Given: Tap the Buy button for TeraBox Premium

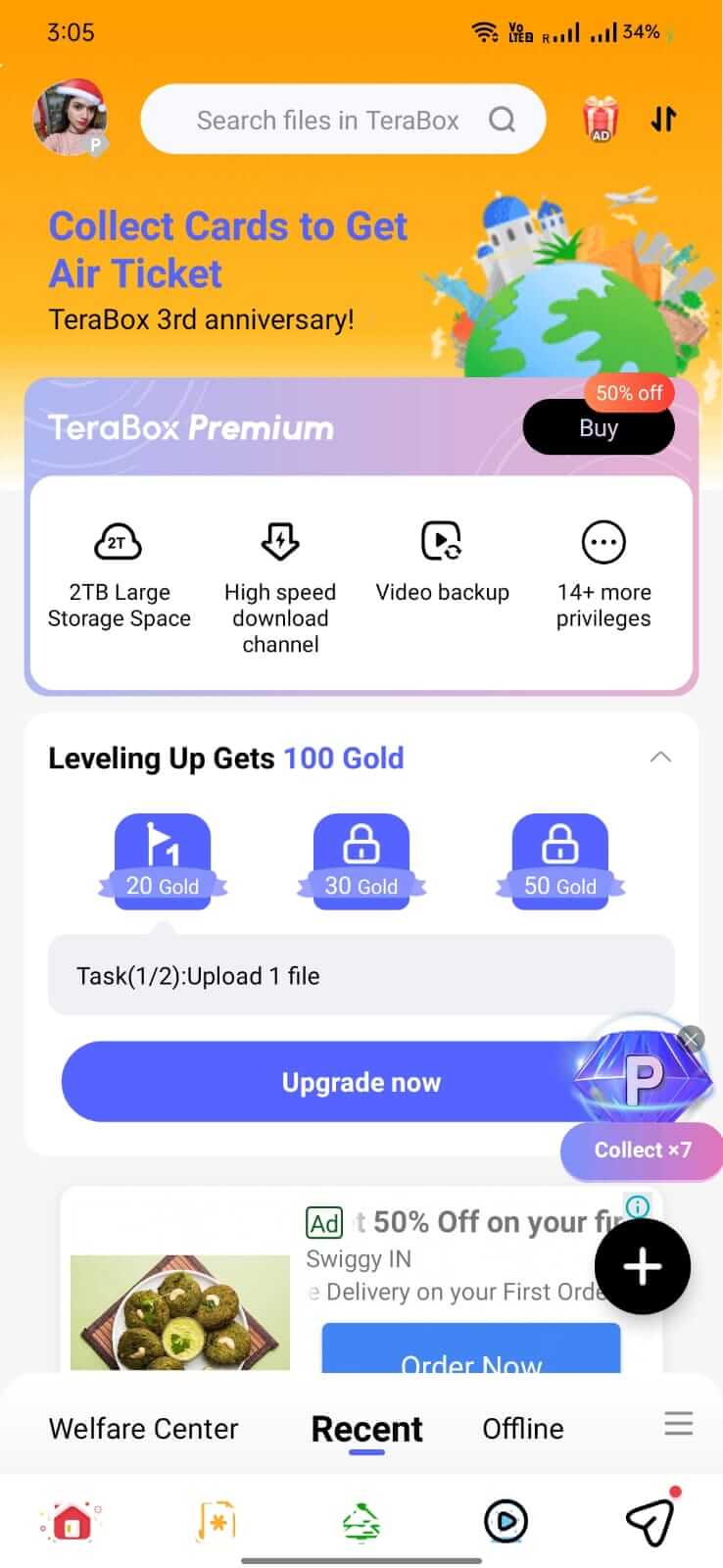Looking at the screenshot, I should (599, 427).
